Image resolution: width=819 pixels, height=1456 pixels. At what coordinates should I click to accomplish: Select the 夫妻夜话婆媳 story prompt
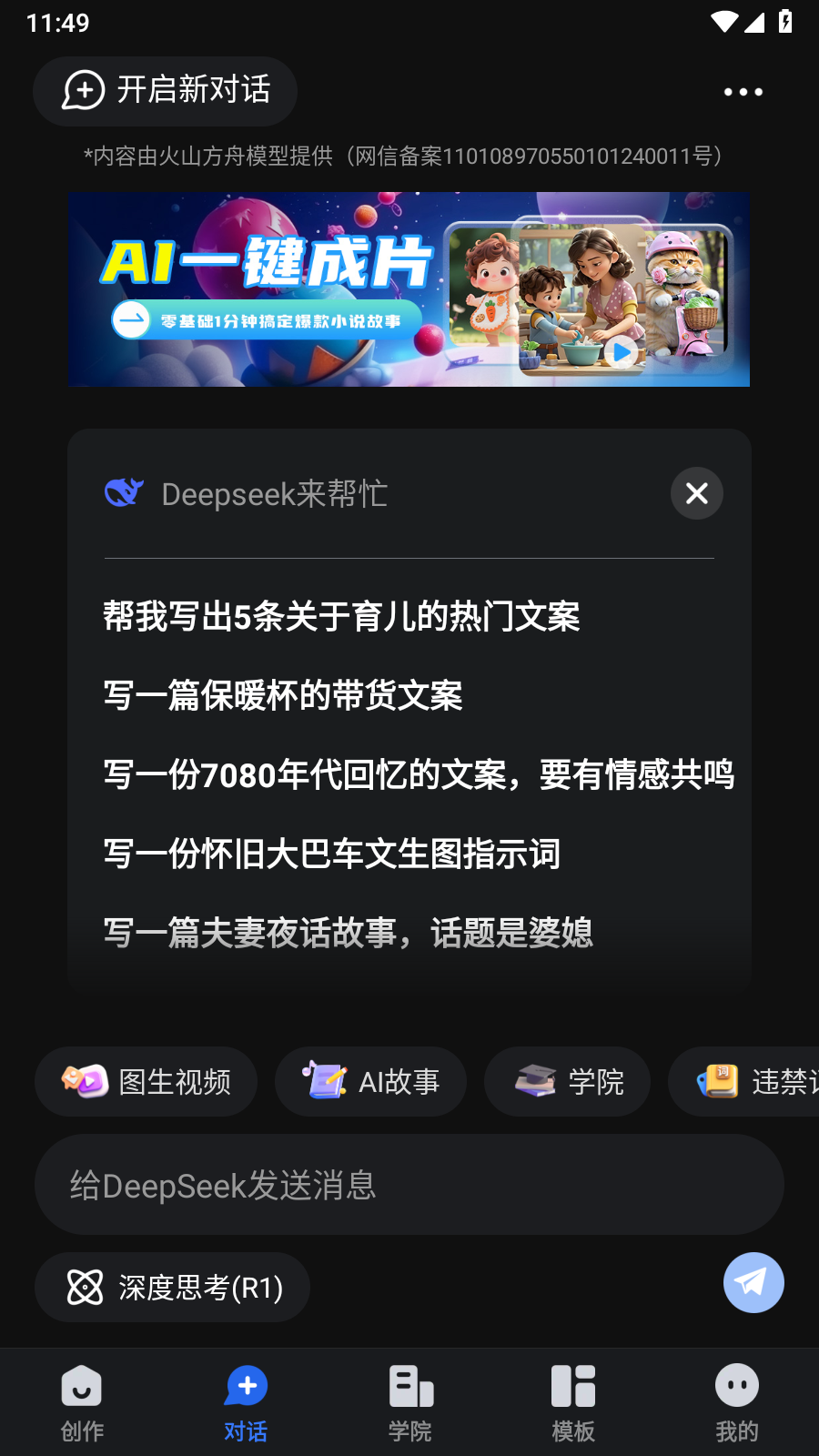348,933
